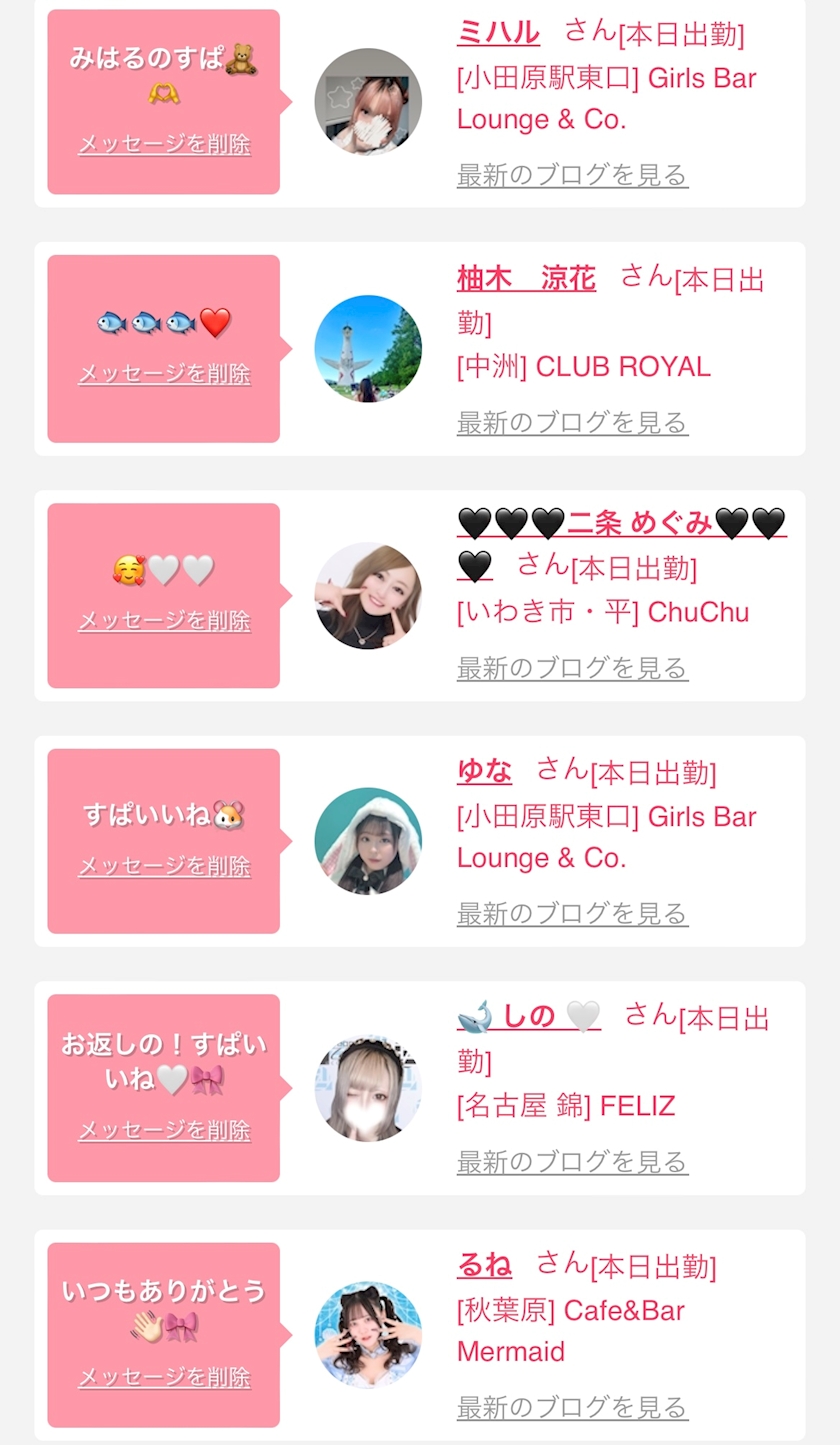View 二条 めぐみ's latest blog

pyautogui.click(x=572, y=668)
